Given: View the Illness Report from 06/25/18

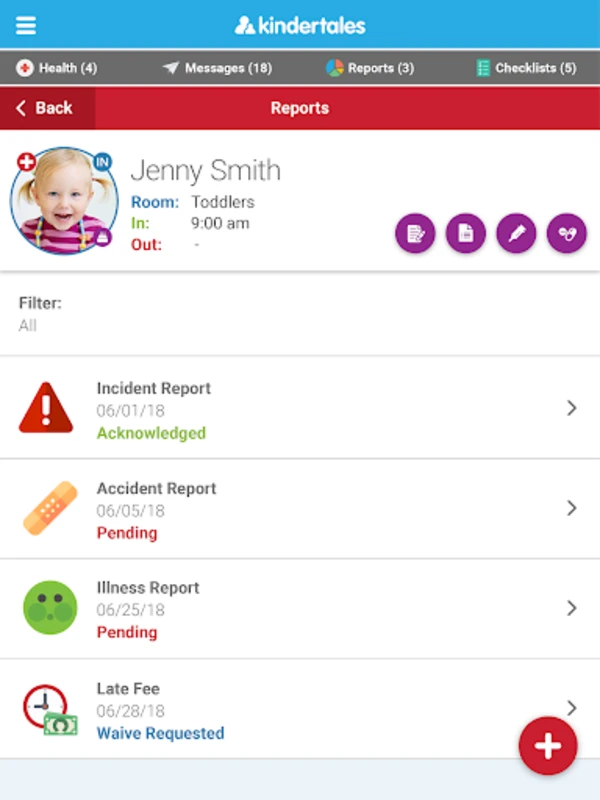Looking at the screenshot, I should click(x=300, y=609).
